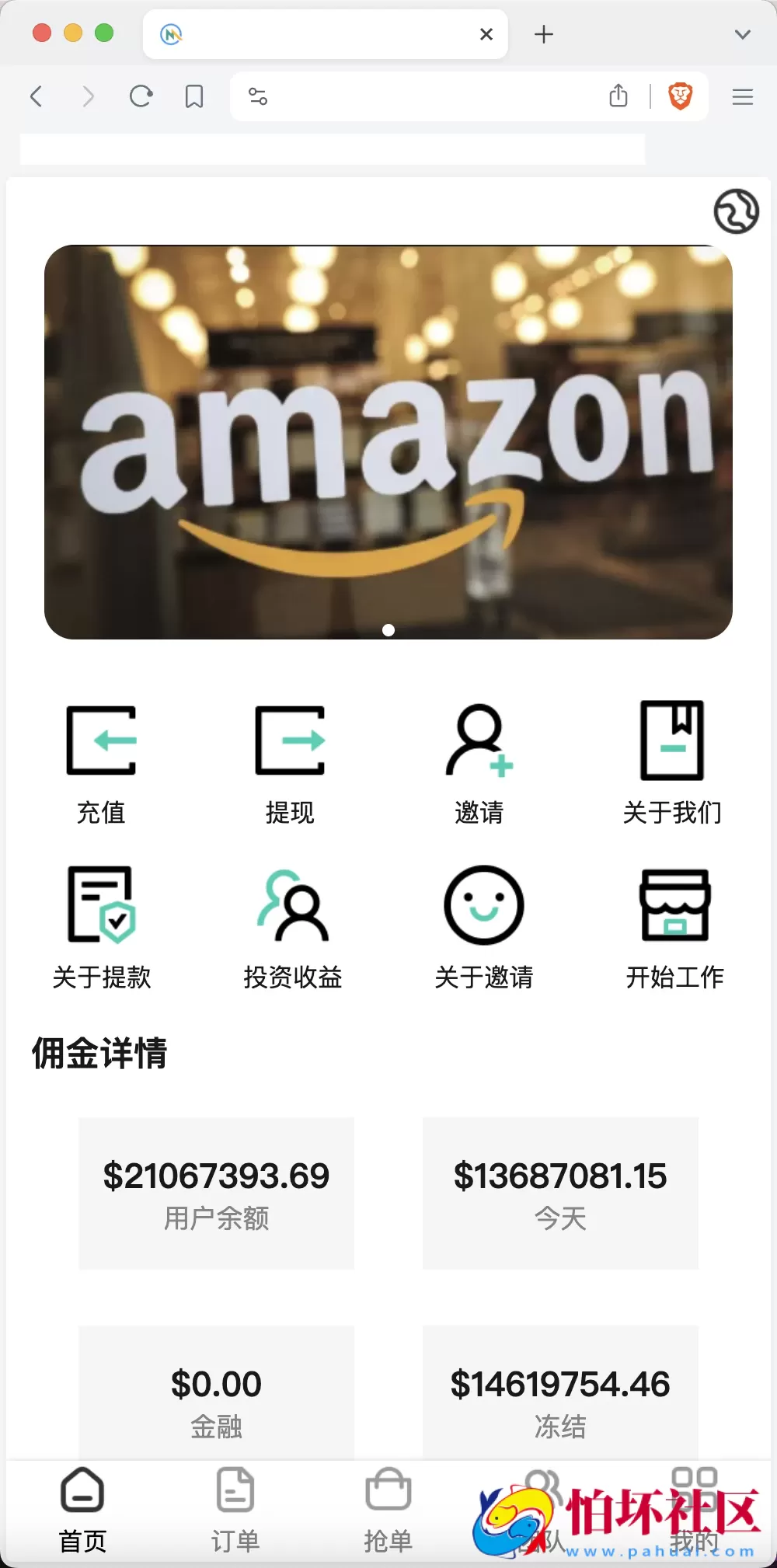Bookmark this page using the bookmark icon
The image size is (777, 1568).
click(x=193, y=96)
